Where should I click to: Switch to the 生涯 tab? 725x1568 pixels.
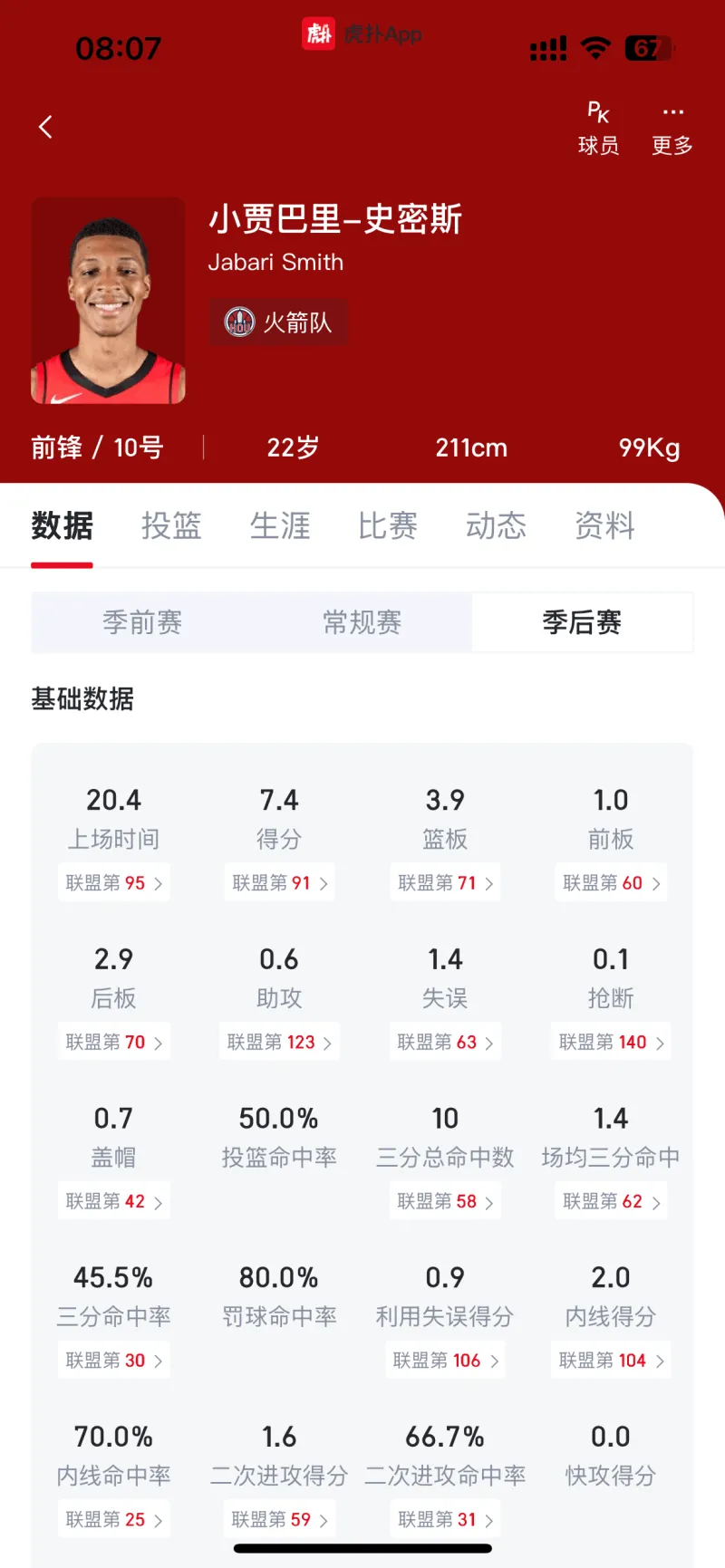(x=280, y=526)
